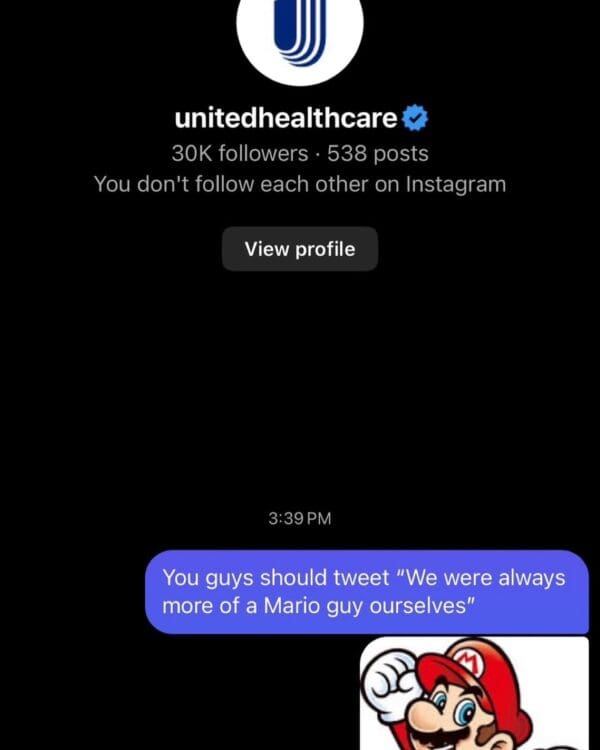
Task: Open the sent Mario image
Action: point(474,694)
